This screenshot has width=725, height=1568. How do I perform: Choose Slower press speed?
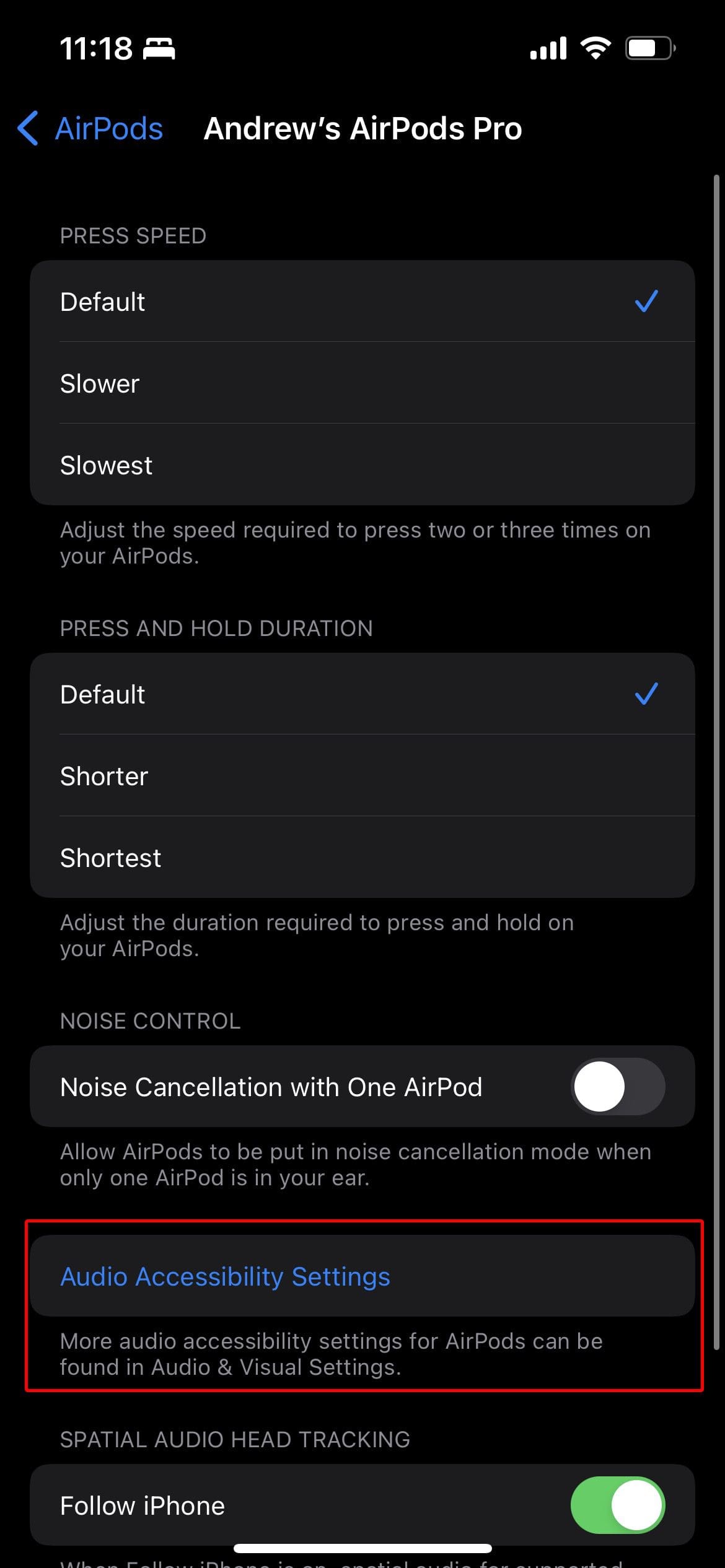click(x=362, y=383)
